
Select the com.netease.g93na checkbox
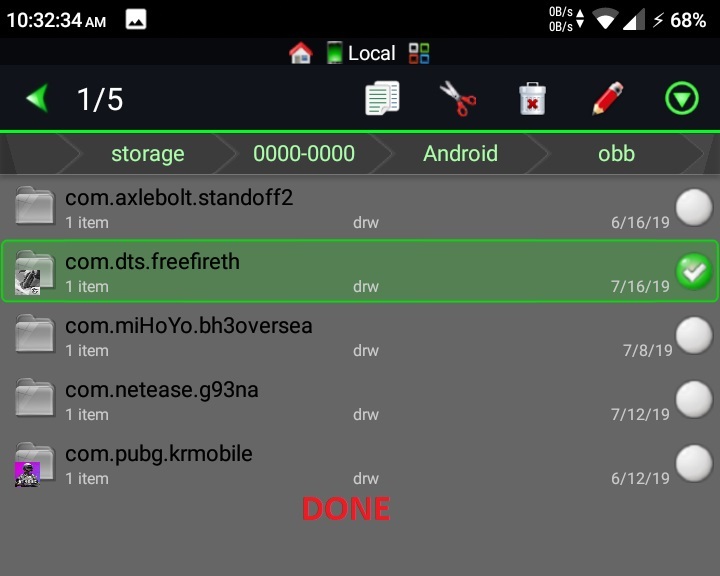point(694,400)
